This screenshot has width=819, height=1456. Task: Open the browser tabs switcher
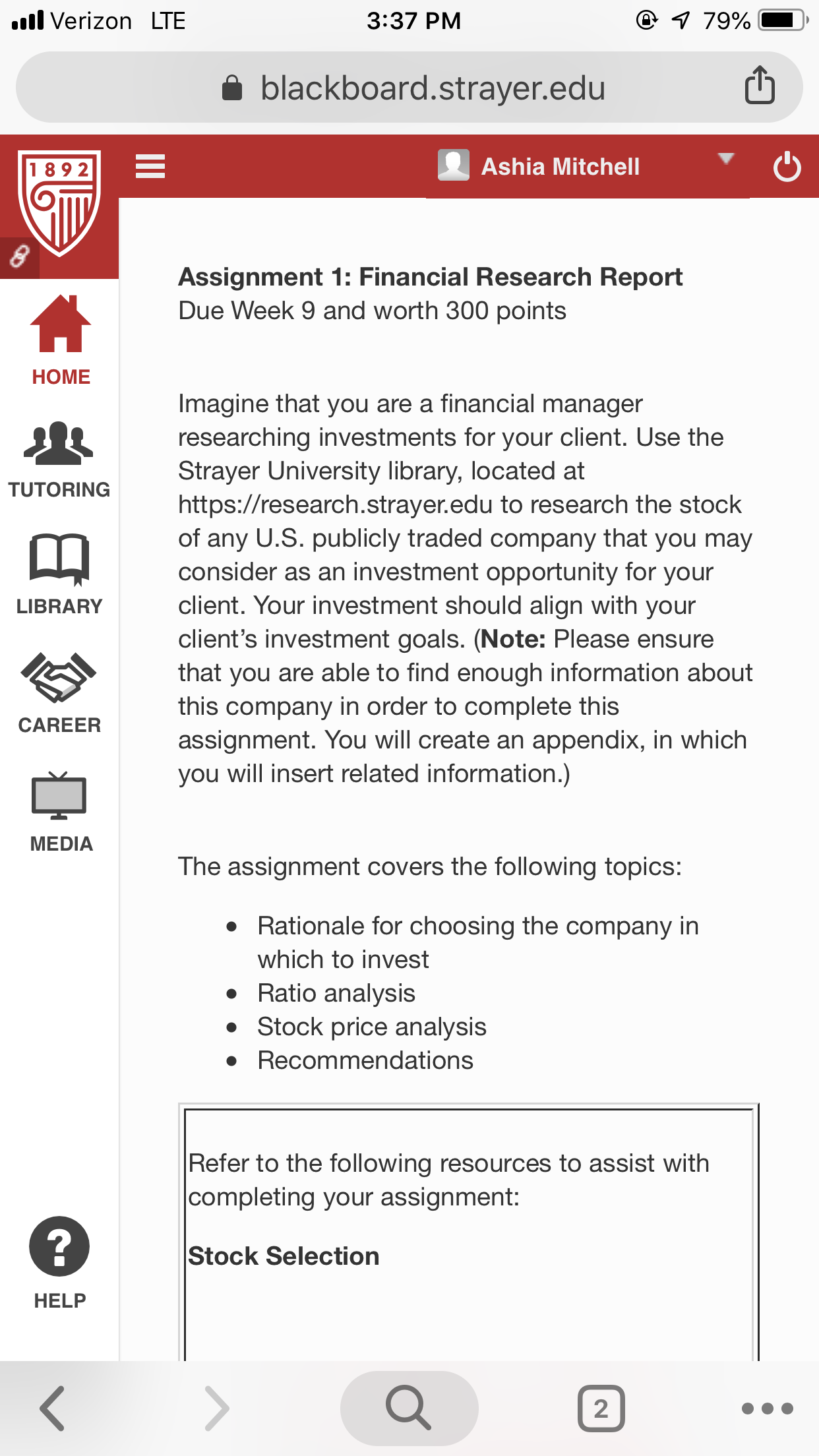pyautogui.click(x=601, y=1409)
